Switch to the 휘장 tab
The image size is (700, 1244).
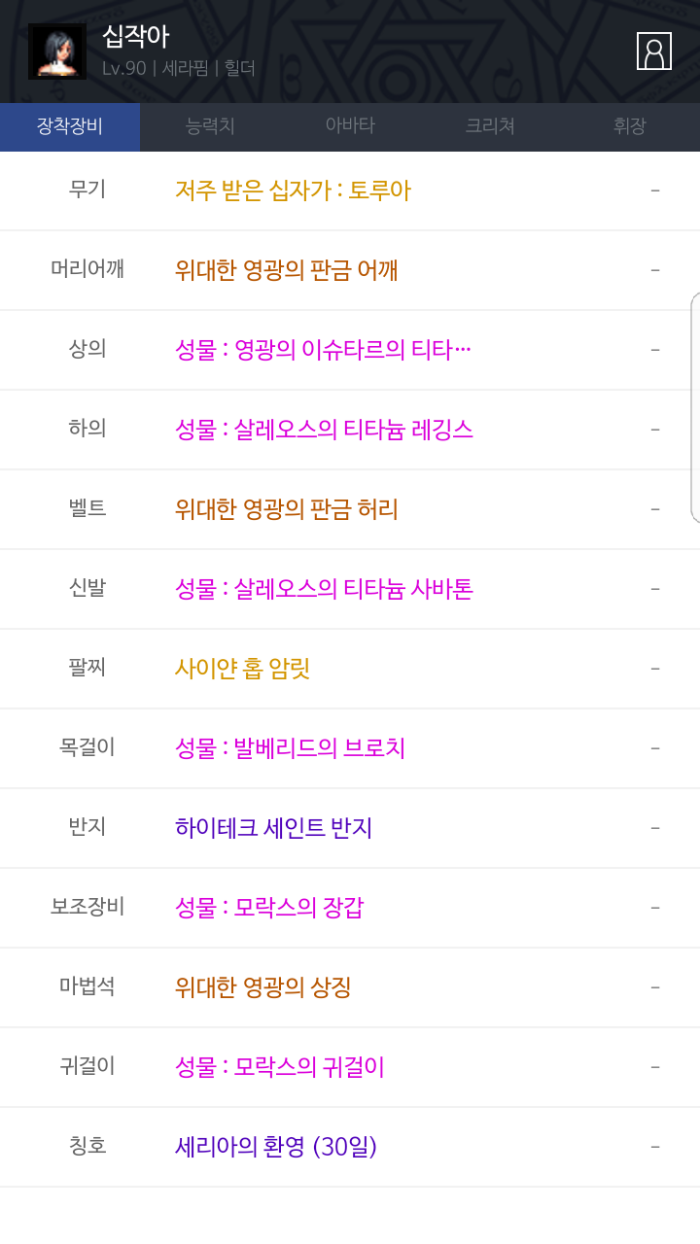(x=629, y=127)
